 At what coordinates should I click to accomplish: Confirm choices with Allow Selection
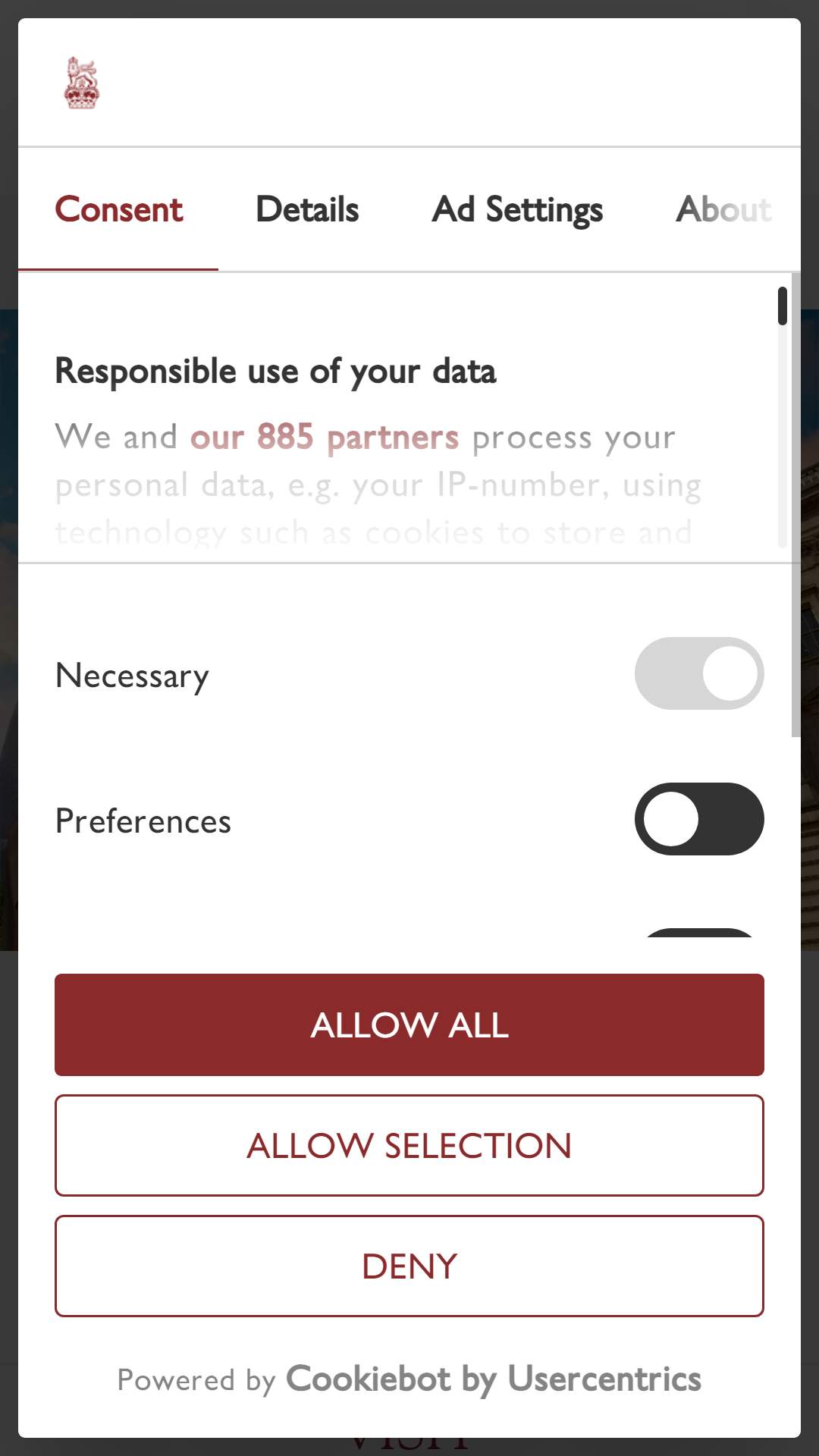[409, 1145]
